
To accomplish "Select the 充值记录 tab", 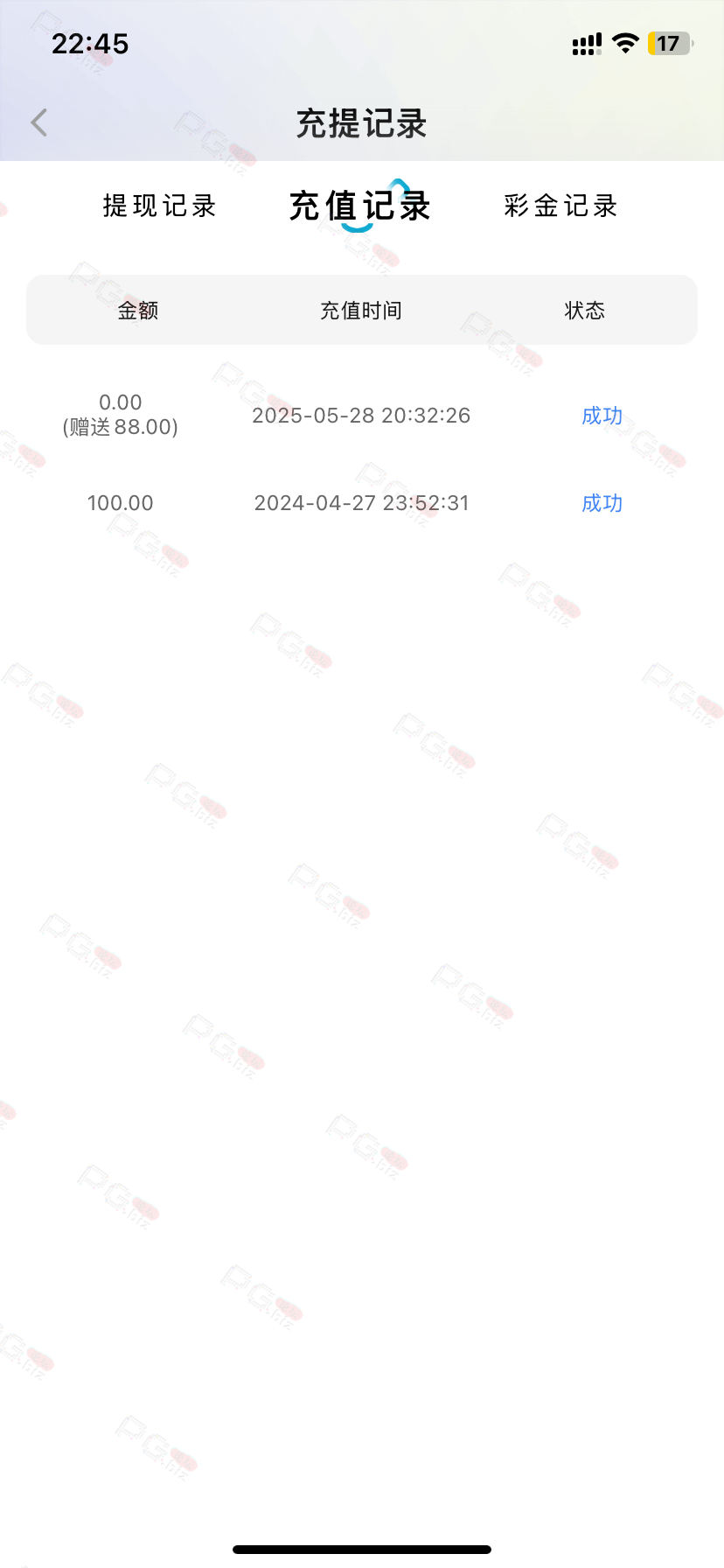I will click(360, 206).
